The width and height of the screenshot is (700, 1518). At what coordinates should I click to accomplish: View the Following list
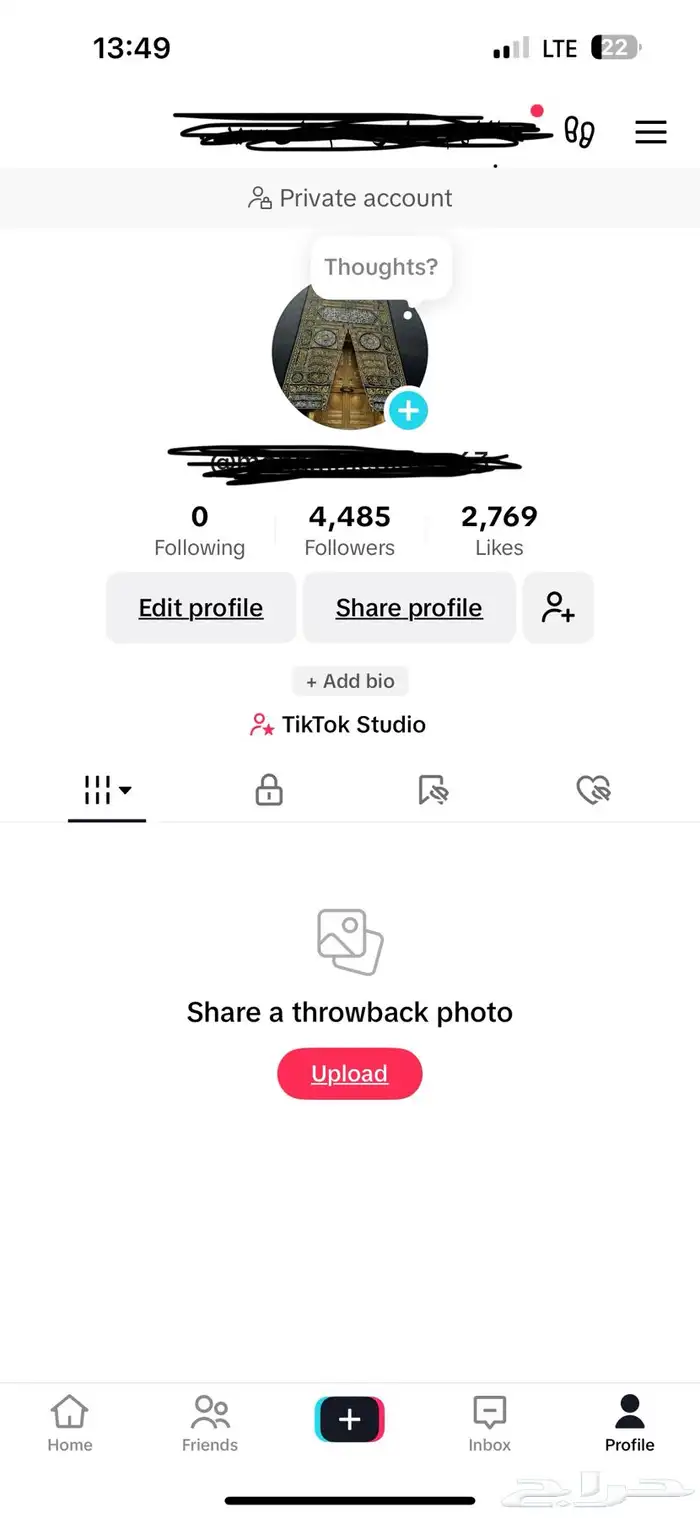pos(199,530)
